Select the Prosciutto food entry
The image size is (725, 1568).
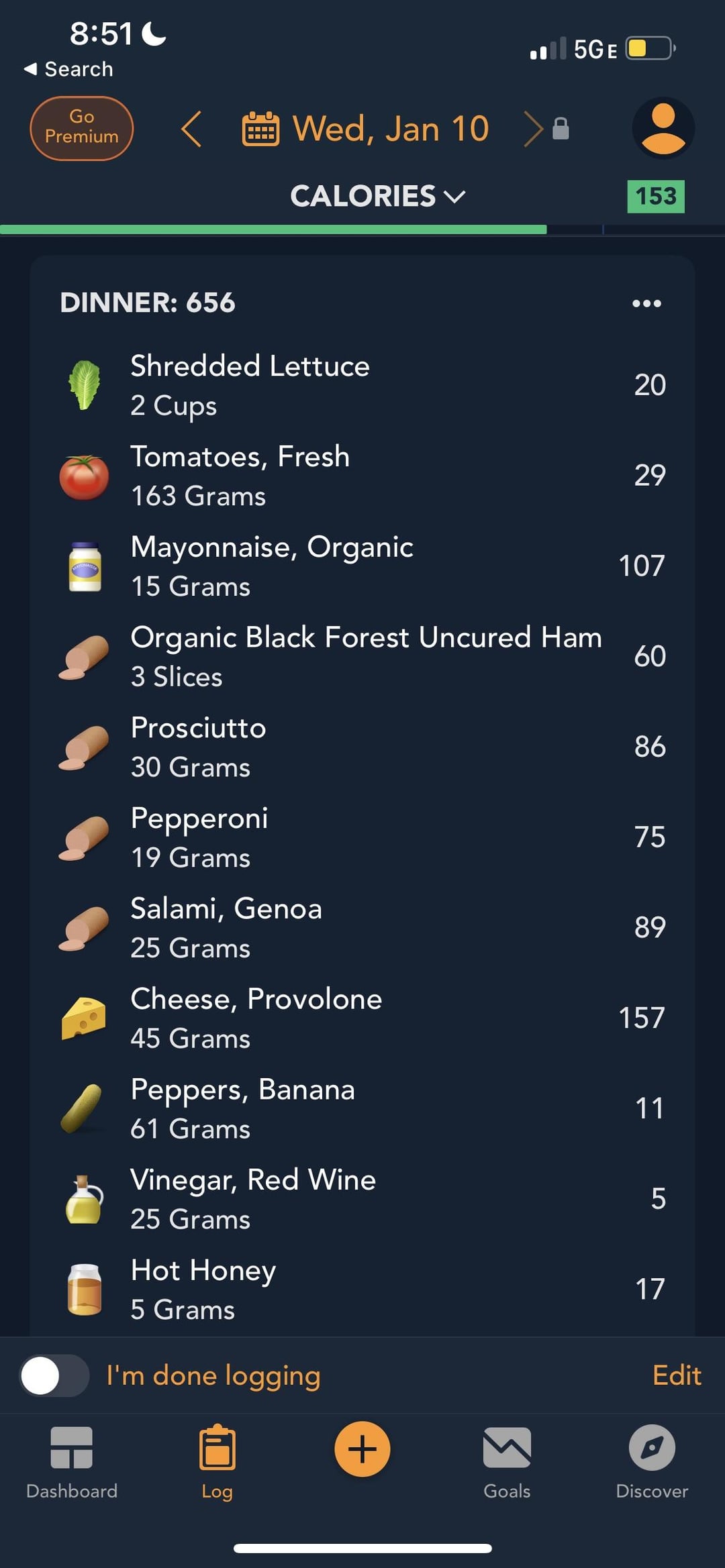coord(362,747)
